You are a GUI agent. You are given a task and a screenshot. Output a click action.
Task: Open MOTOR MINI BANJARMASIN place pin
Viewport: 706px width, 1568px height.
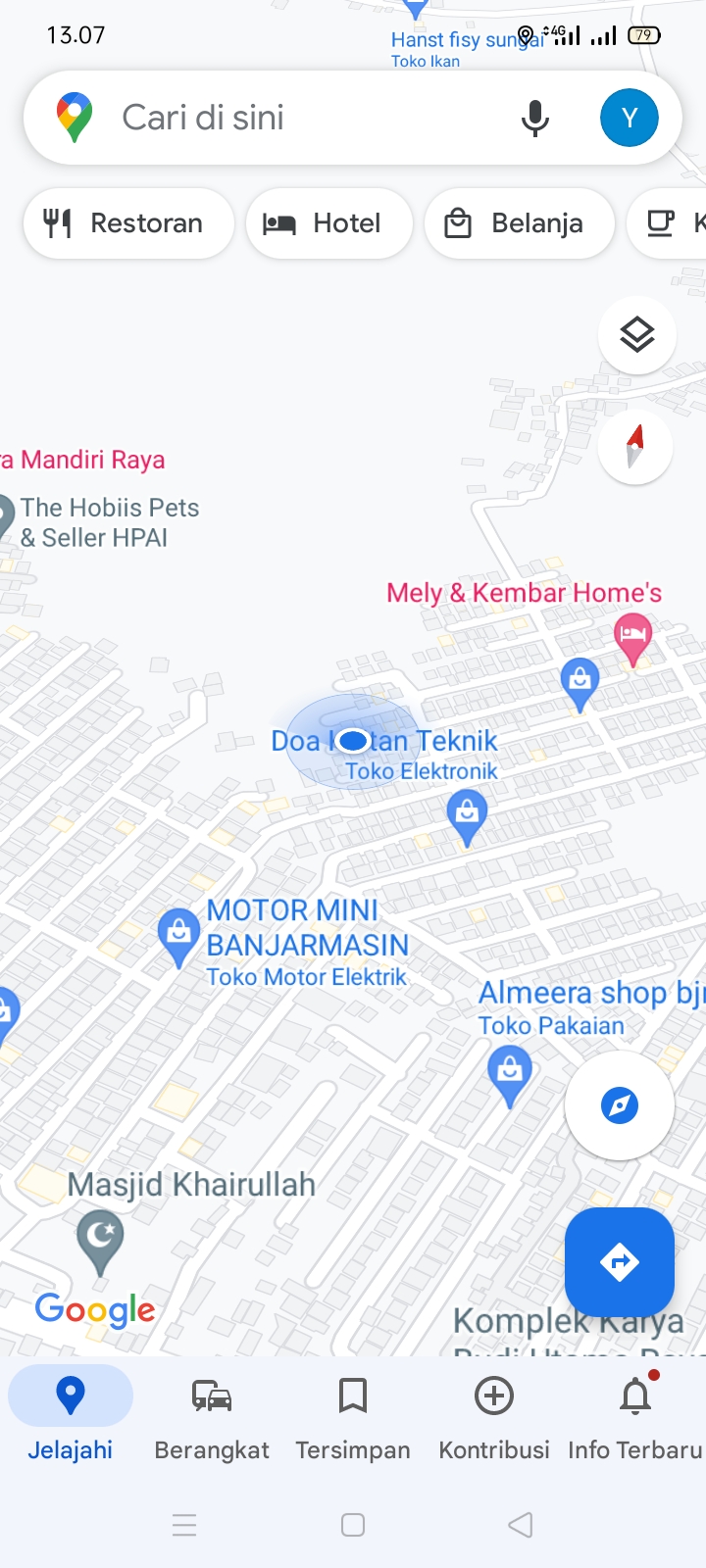(178, 934)
